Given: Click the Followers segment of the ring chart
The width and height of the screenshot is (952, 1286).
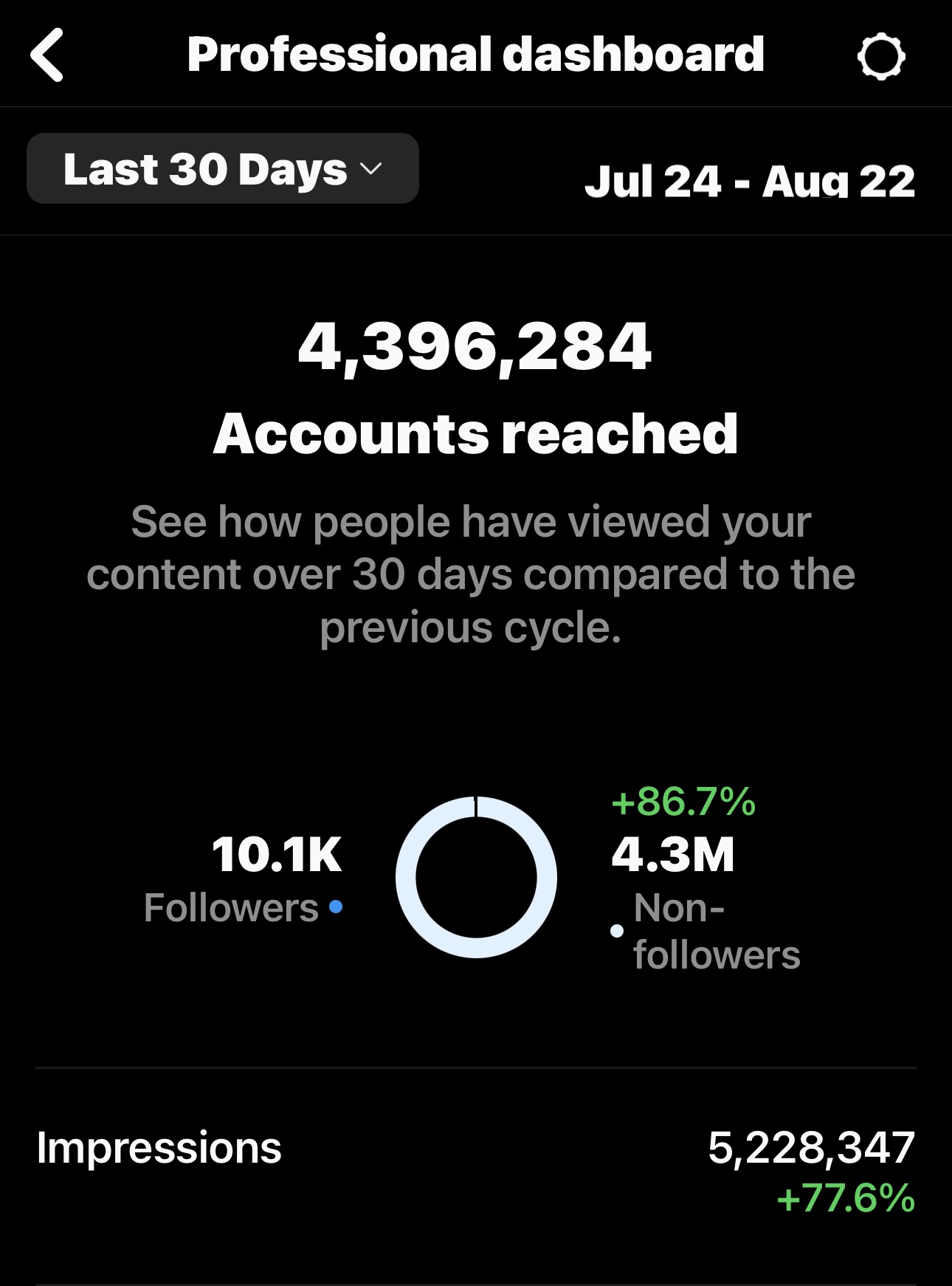Looking at the screenshot, I should [x=478, y=811].
